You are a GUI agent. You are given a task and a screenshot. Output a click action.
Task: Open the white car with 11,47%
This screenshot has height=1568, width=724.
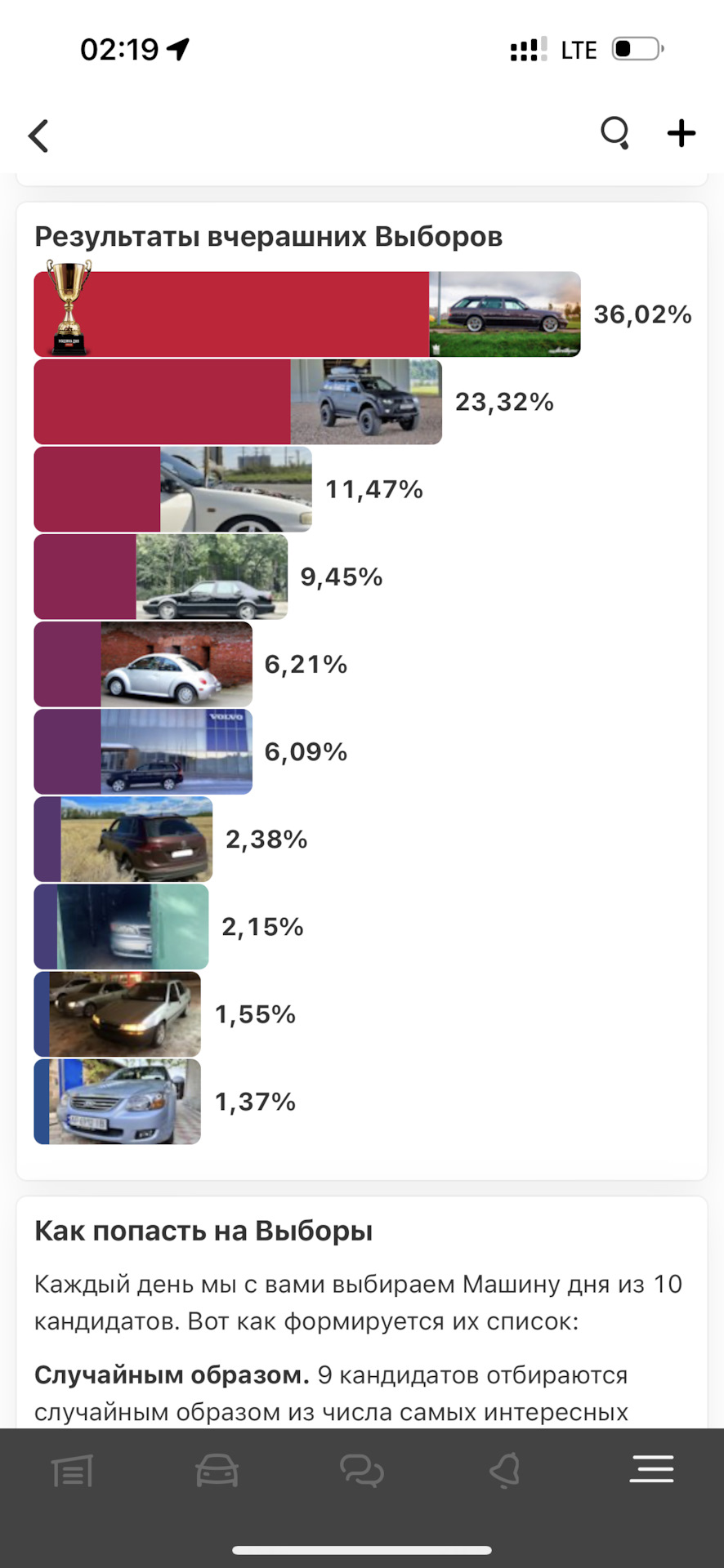pos(236,489)
